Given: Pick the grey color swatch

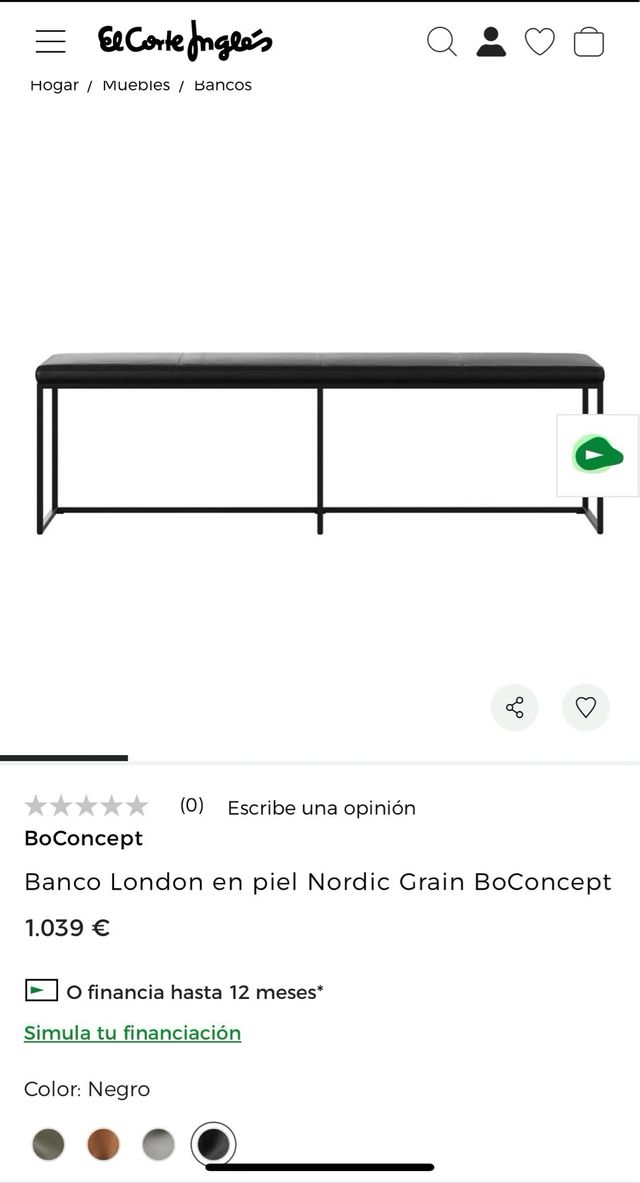Looking at the screenshot, I should click(x=158, y=1144).
